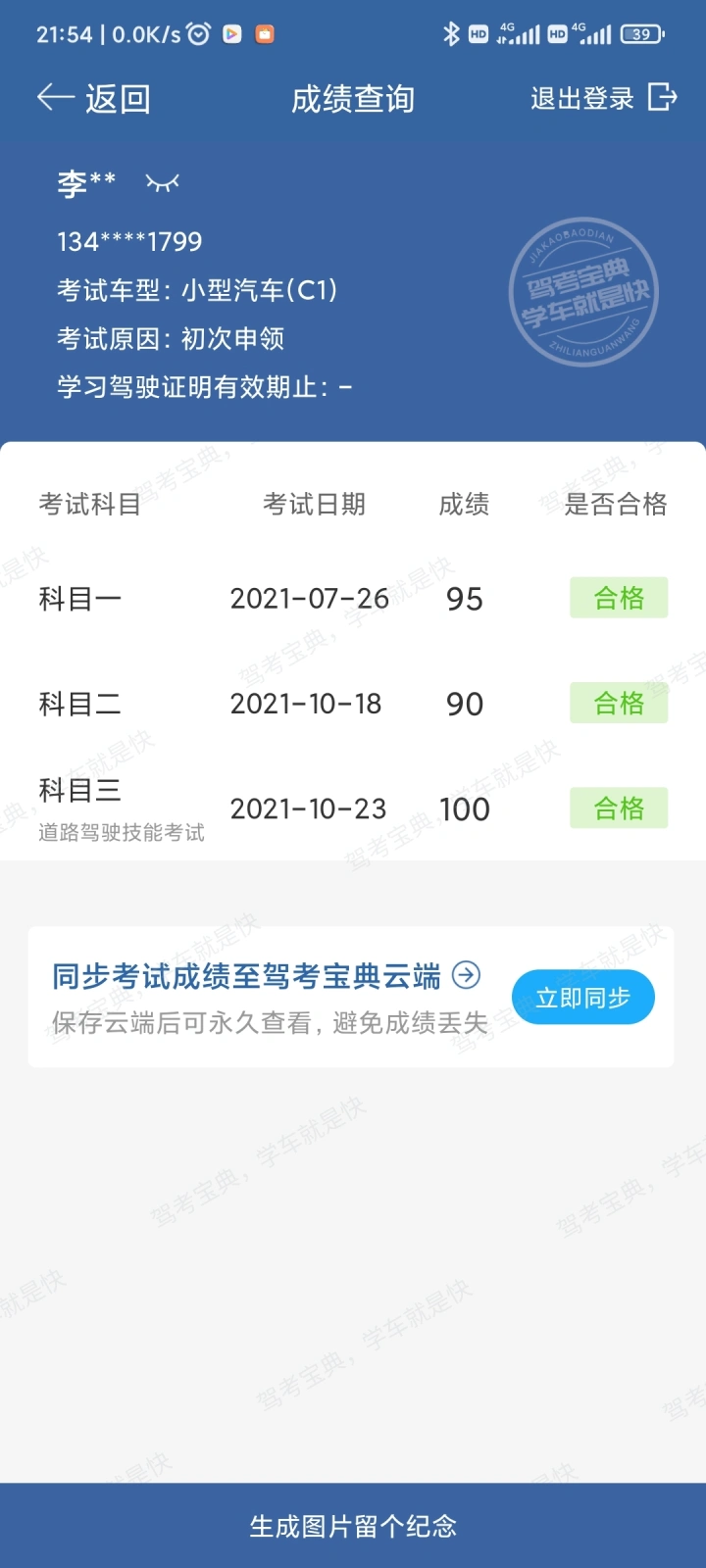Go back using the 返回 arrow
The width and height of the screenshot is (706, 1568).
[x=93, y=98]
